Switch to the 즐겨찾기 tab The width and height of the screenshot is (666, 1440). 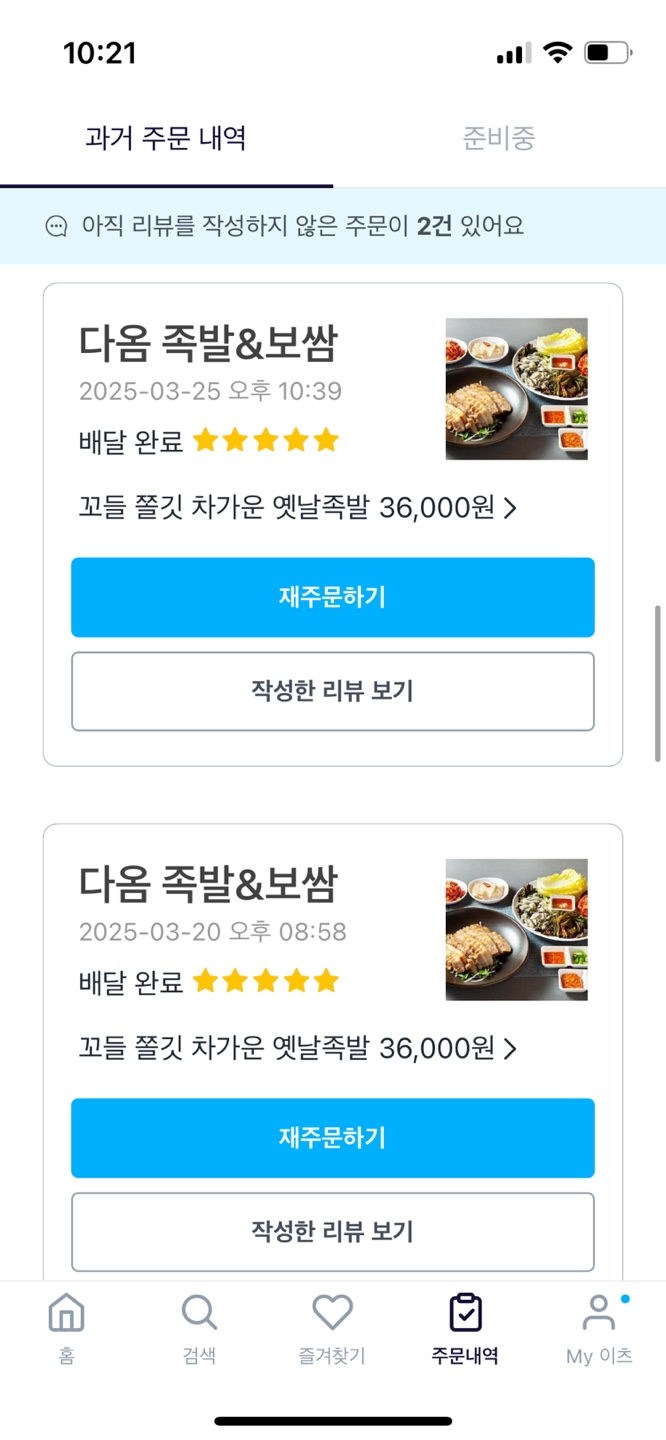coord(332,1328)
